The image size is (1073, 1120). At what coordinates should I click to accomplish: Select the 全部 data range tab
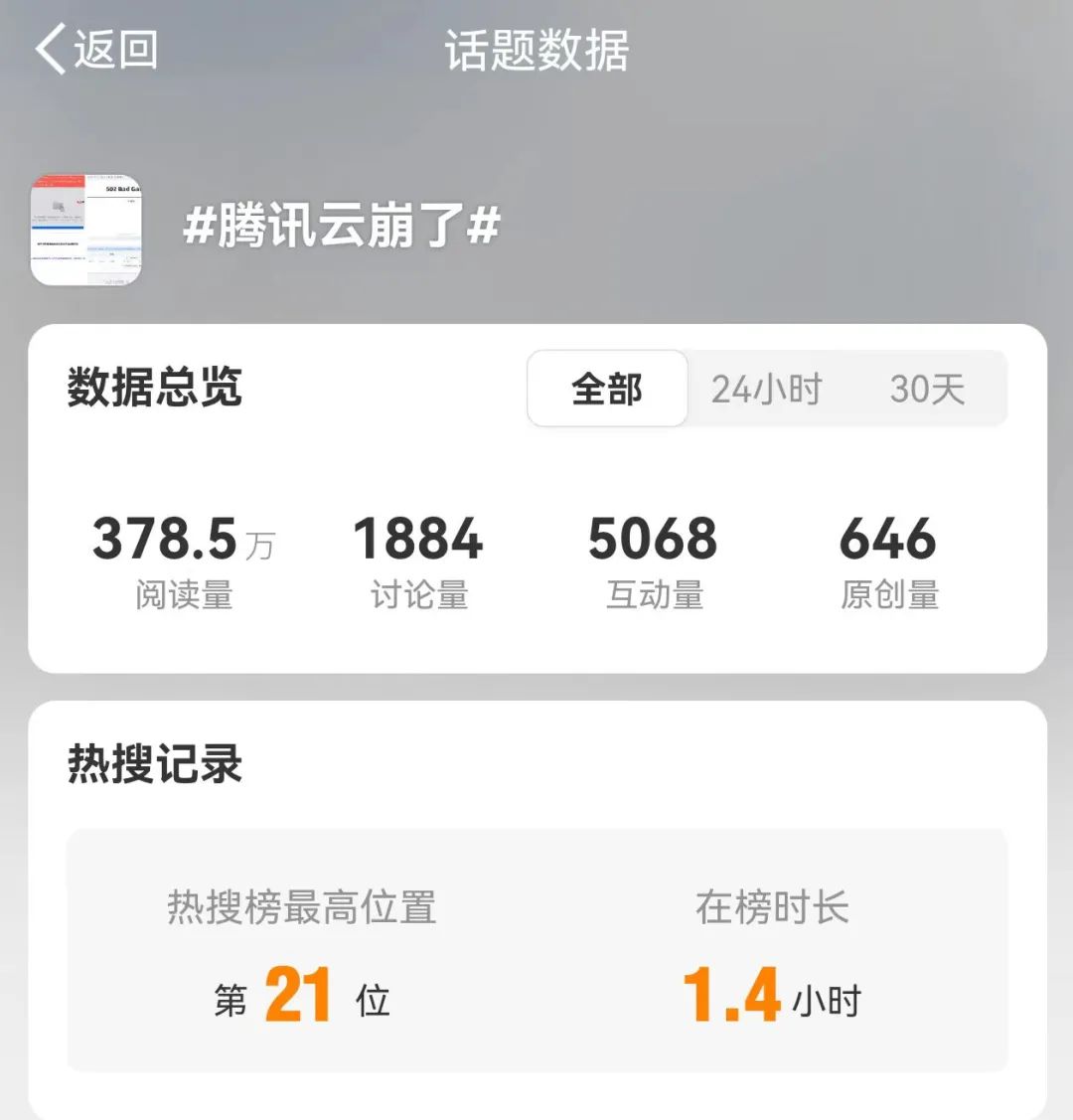607,389
